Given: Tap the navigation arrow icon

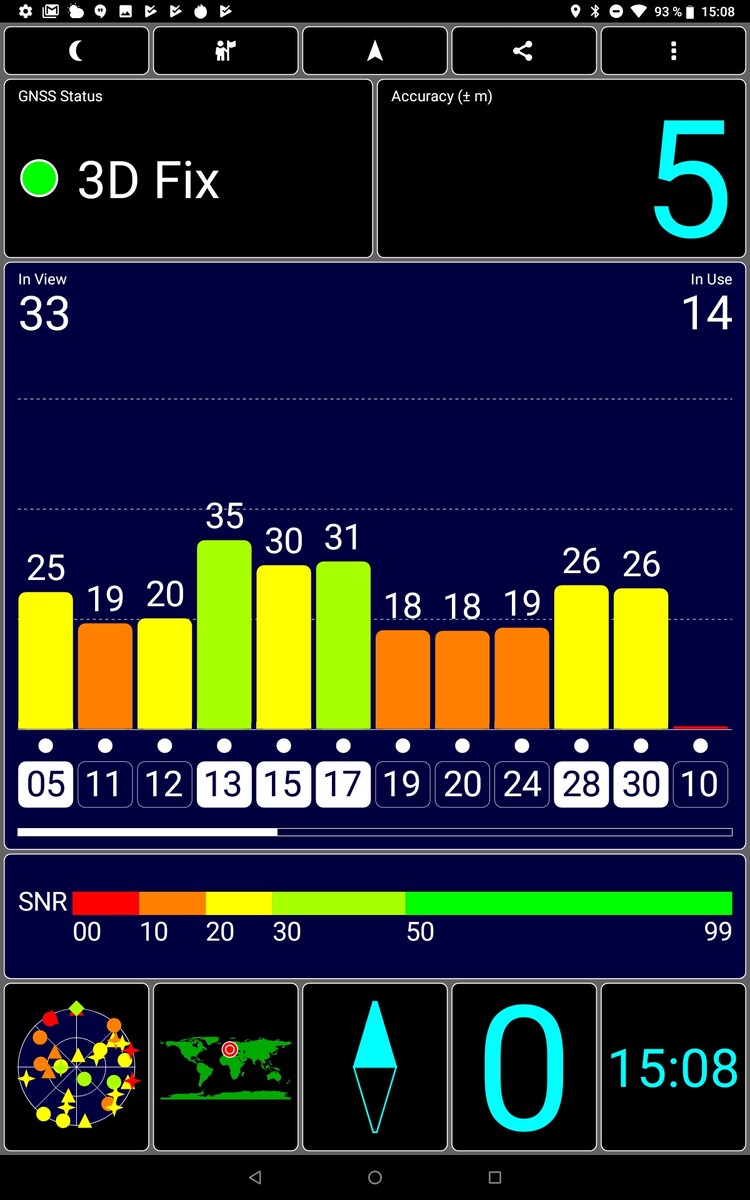Looking at the screenshot, I should tap(375, 51).
